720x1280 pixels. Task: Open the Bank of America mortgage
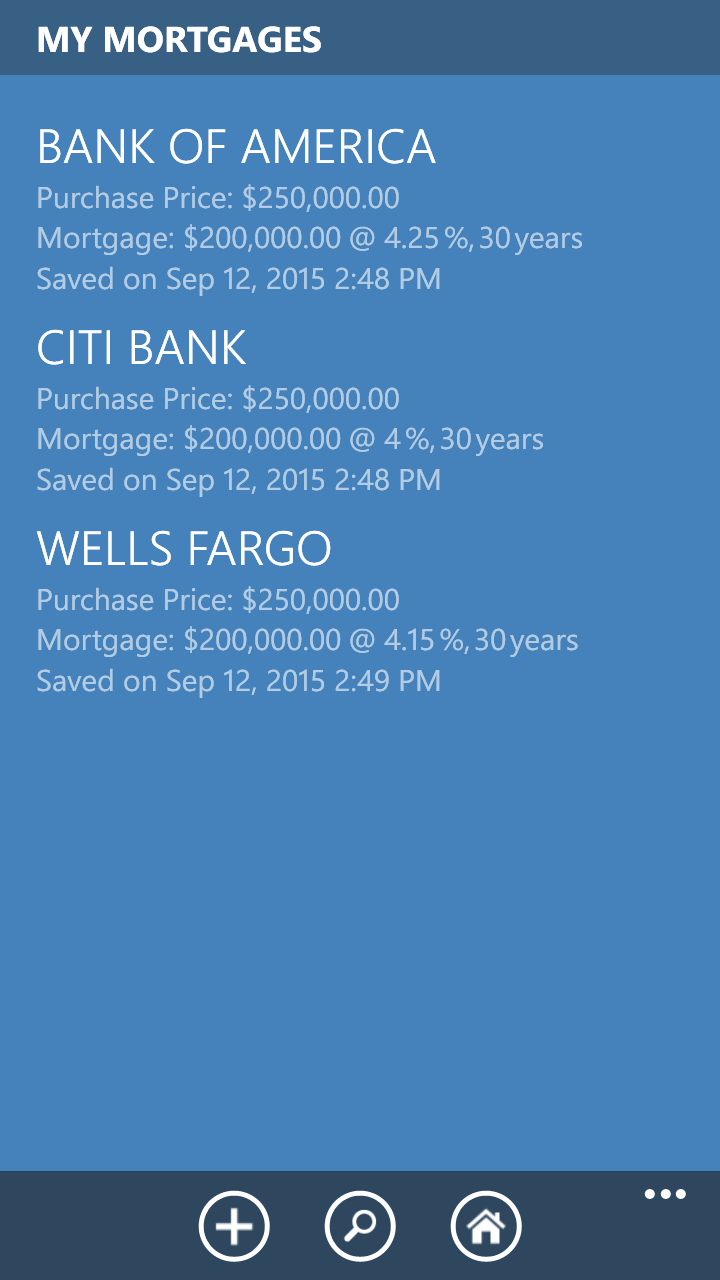(236, 148)
